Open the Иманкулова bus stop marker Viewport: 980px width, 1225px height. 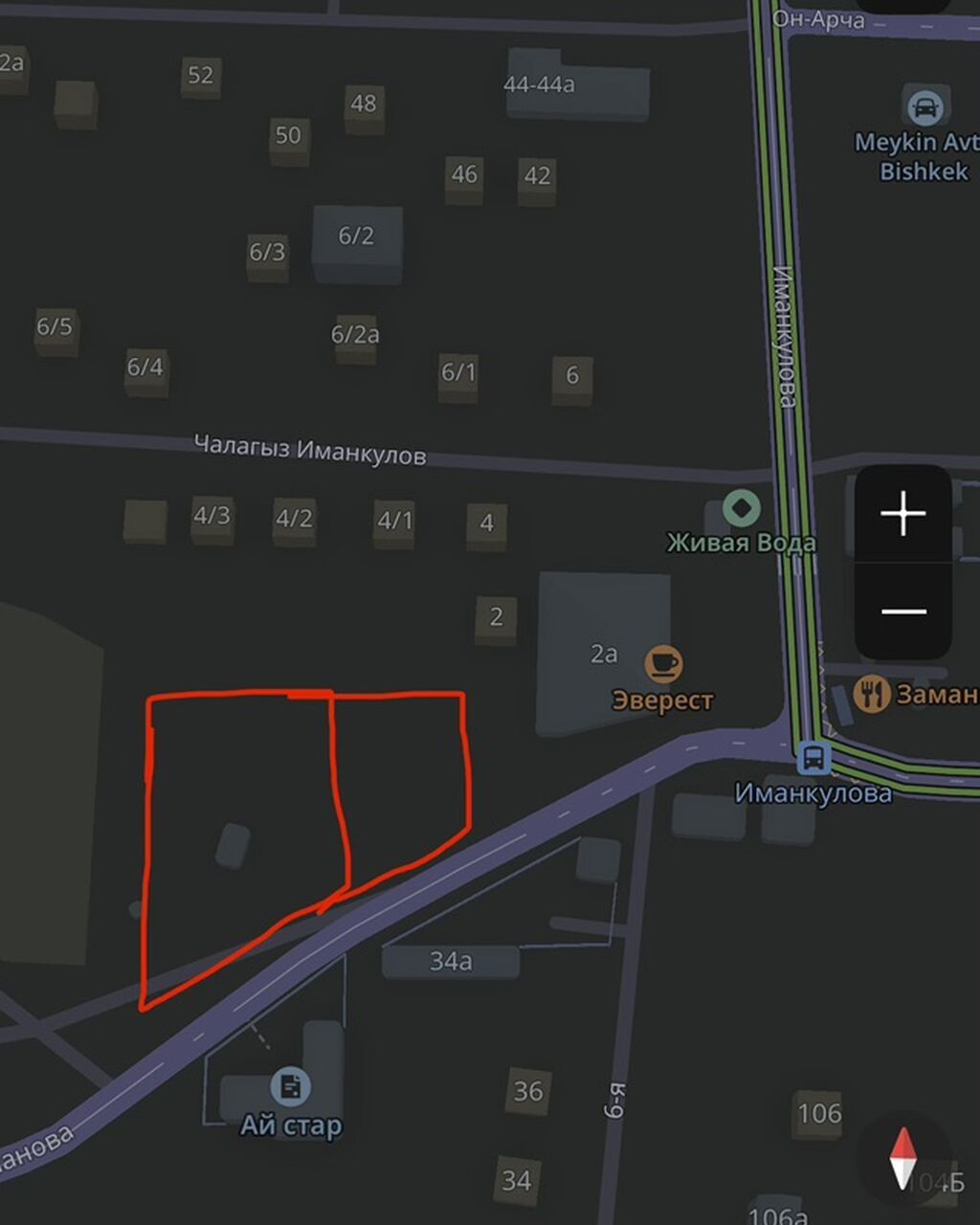tap(813, 759)
